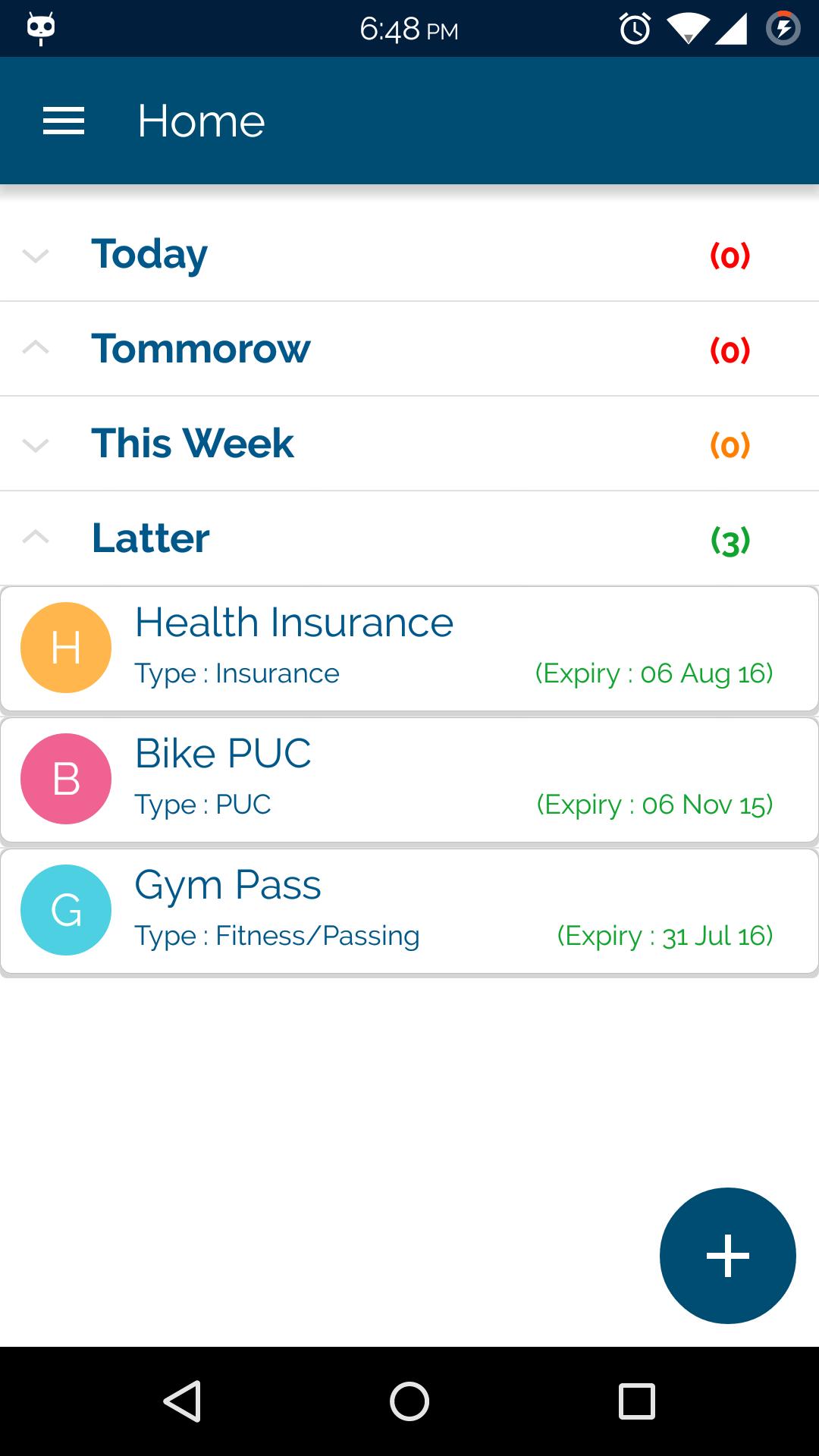The width and height of the screenshot is (819, 1456).
Task: Open the Health Insurance entry
Action: click(409, 648)
